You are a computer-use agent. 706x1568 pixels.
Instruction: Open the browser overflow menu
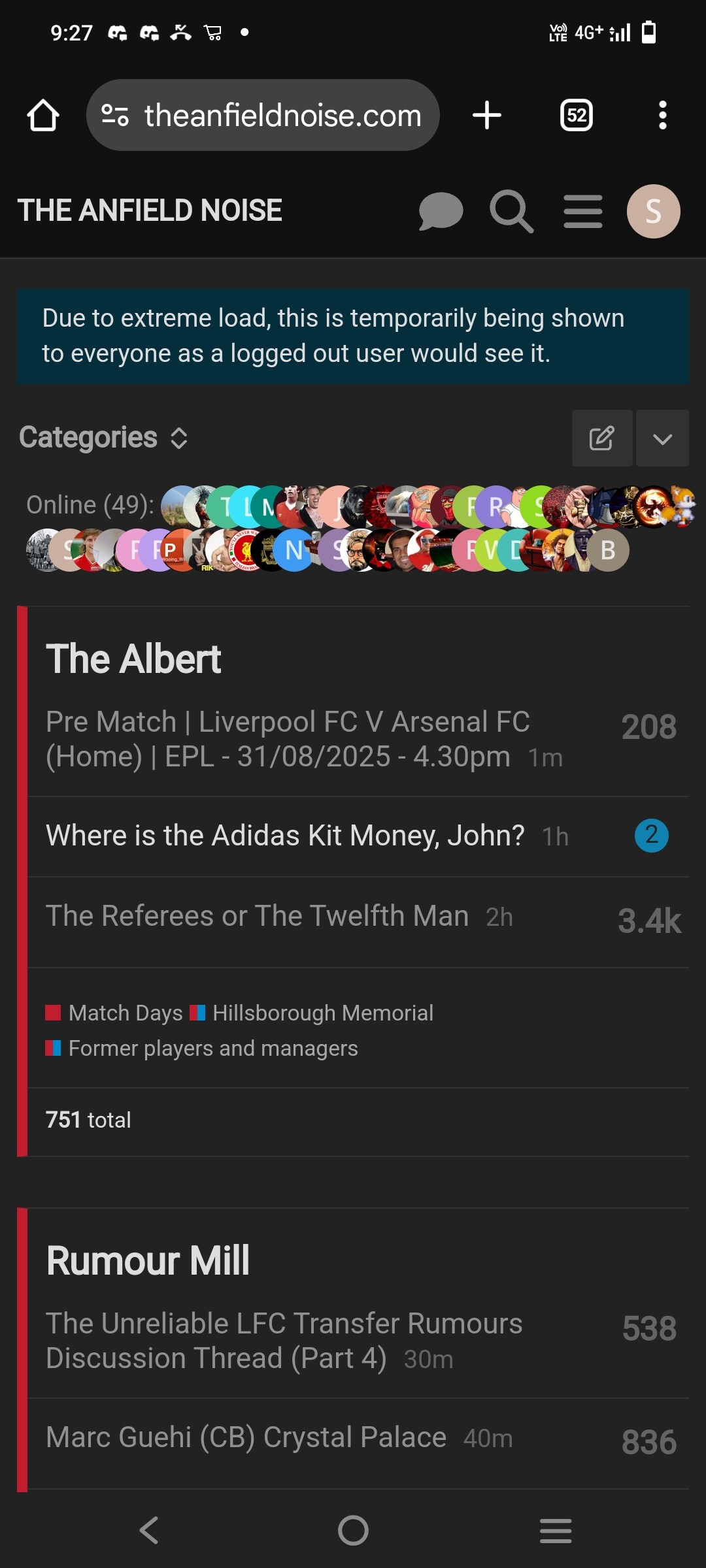(662, 116)
